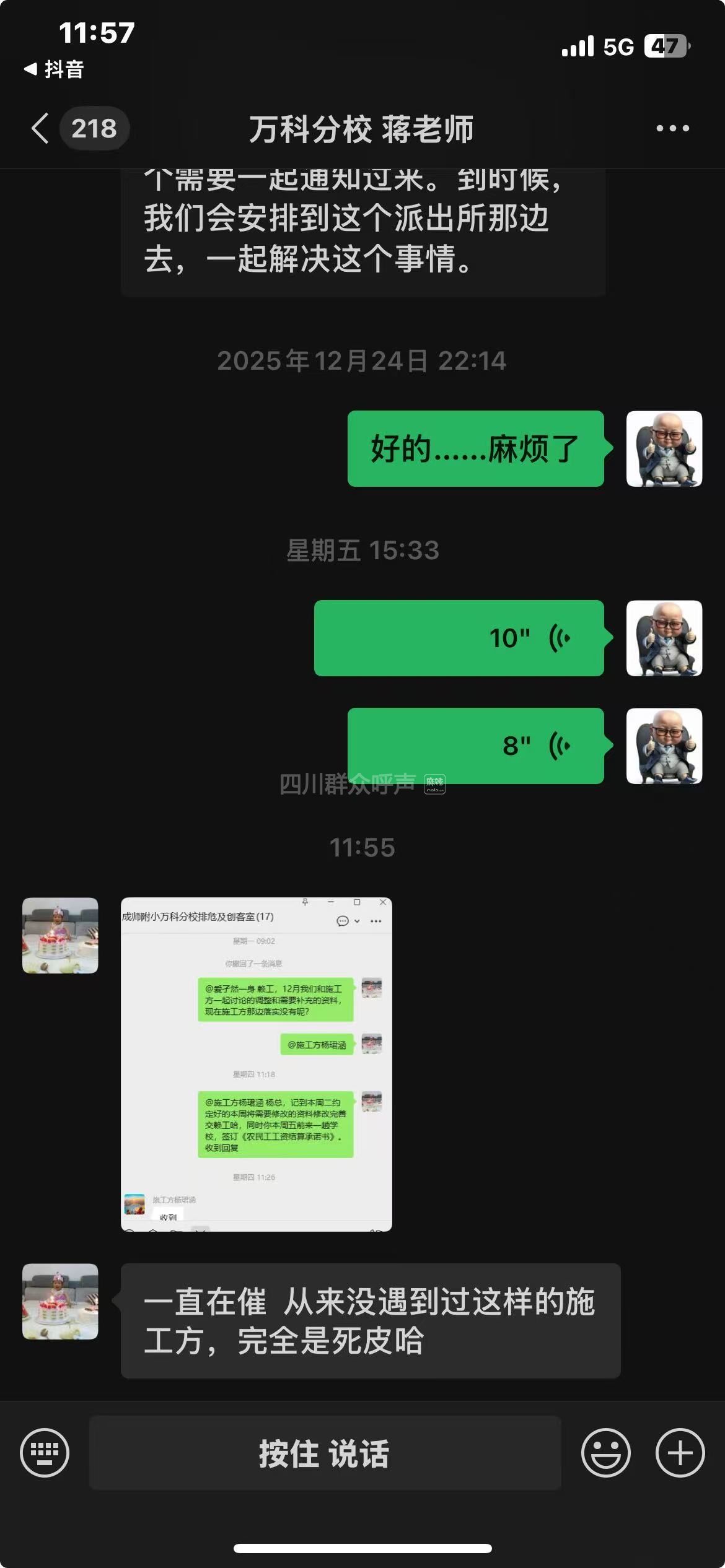Screen dimensions: 725x1568
Task: Tap the 按住 说话 voice button
Action: point(325,1453)
